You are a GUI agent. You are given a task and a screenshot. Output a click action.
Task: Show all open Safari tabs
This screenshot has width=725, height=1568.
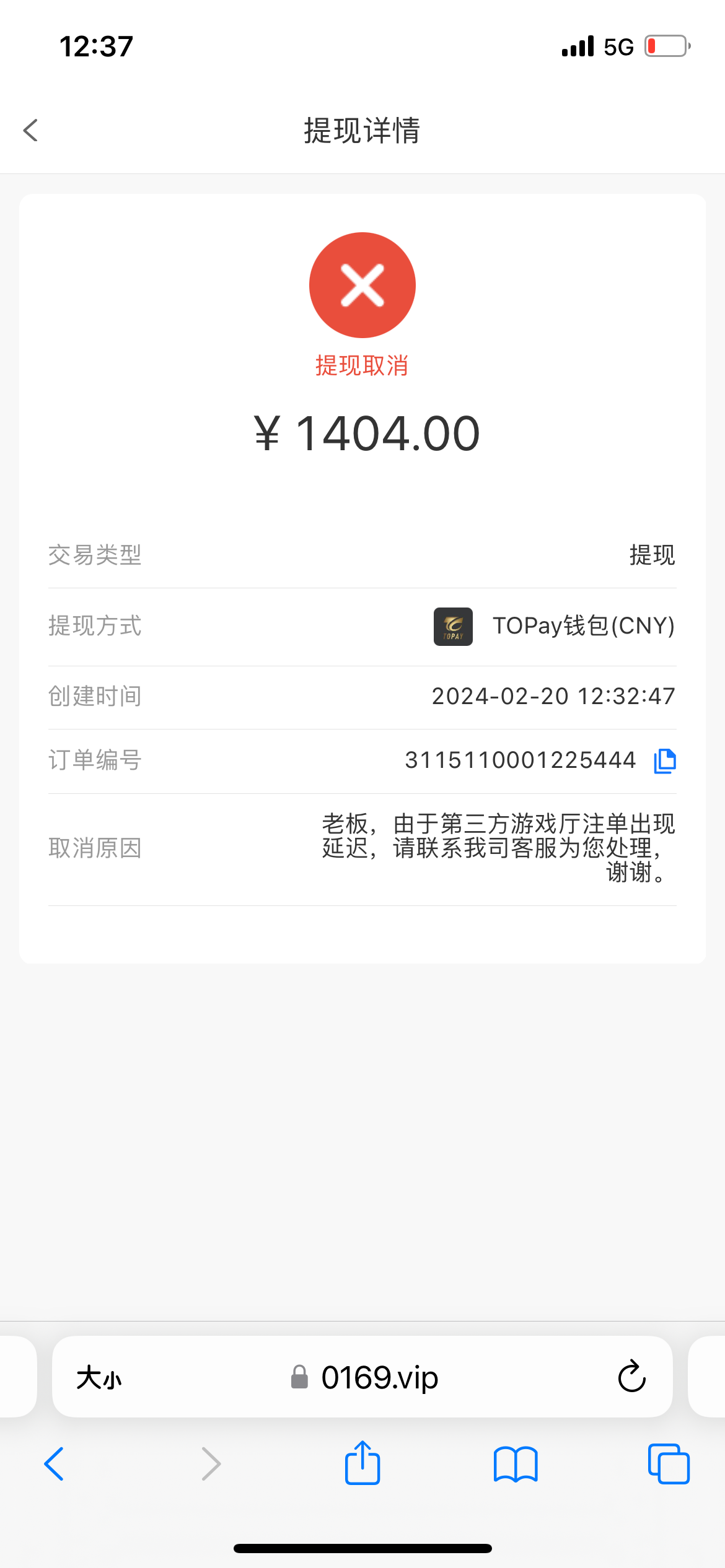[x=669, y=1464]
